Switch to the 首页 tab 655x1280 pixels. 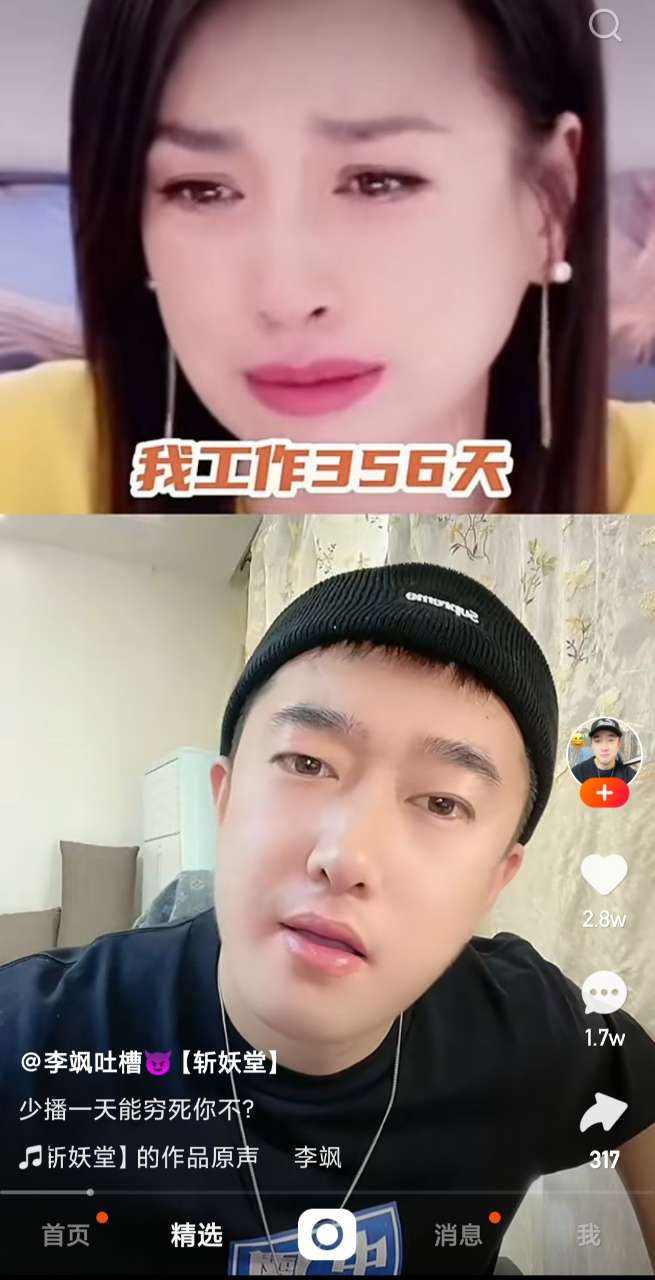(x=66, y=1236)
